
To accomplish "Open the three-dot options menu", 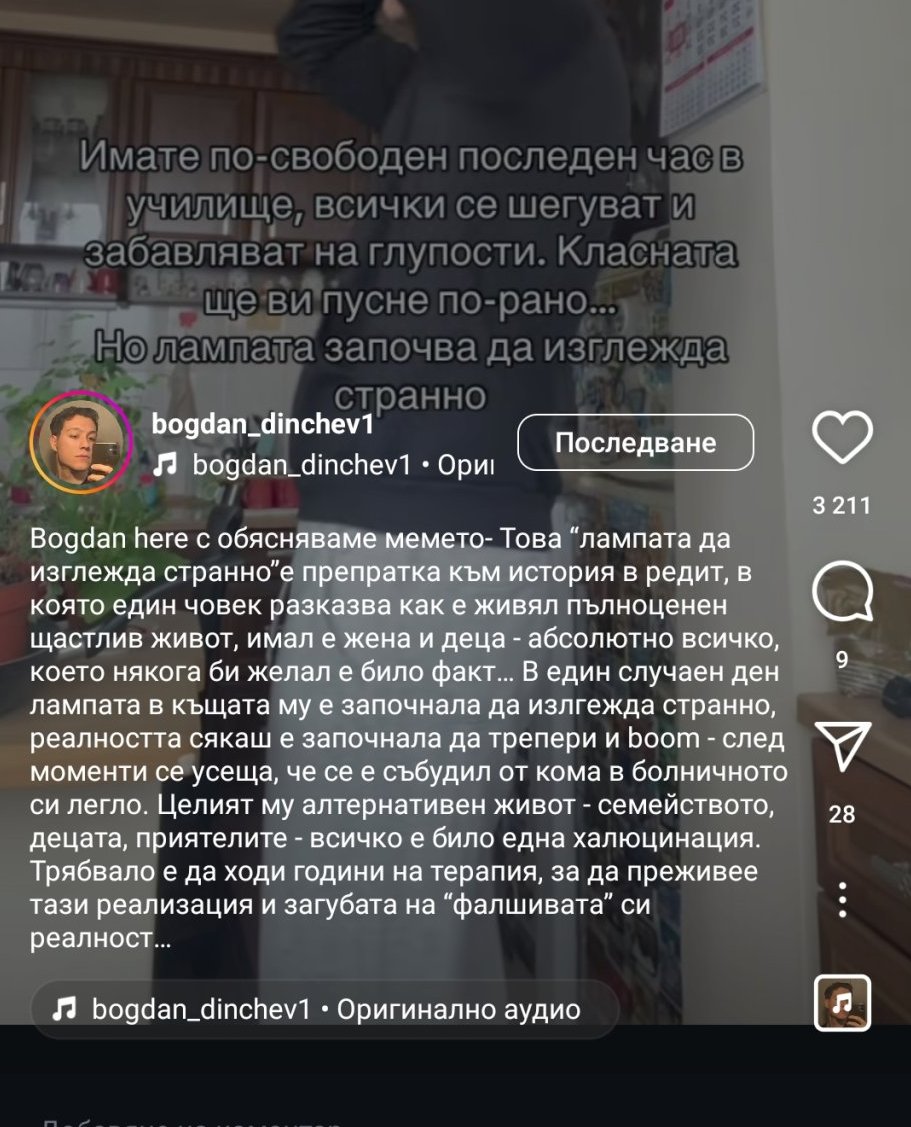I will 842,899.
